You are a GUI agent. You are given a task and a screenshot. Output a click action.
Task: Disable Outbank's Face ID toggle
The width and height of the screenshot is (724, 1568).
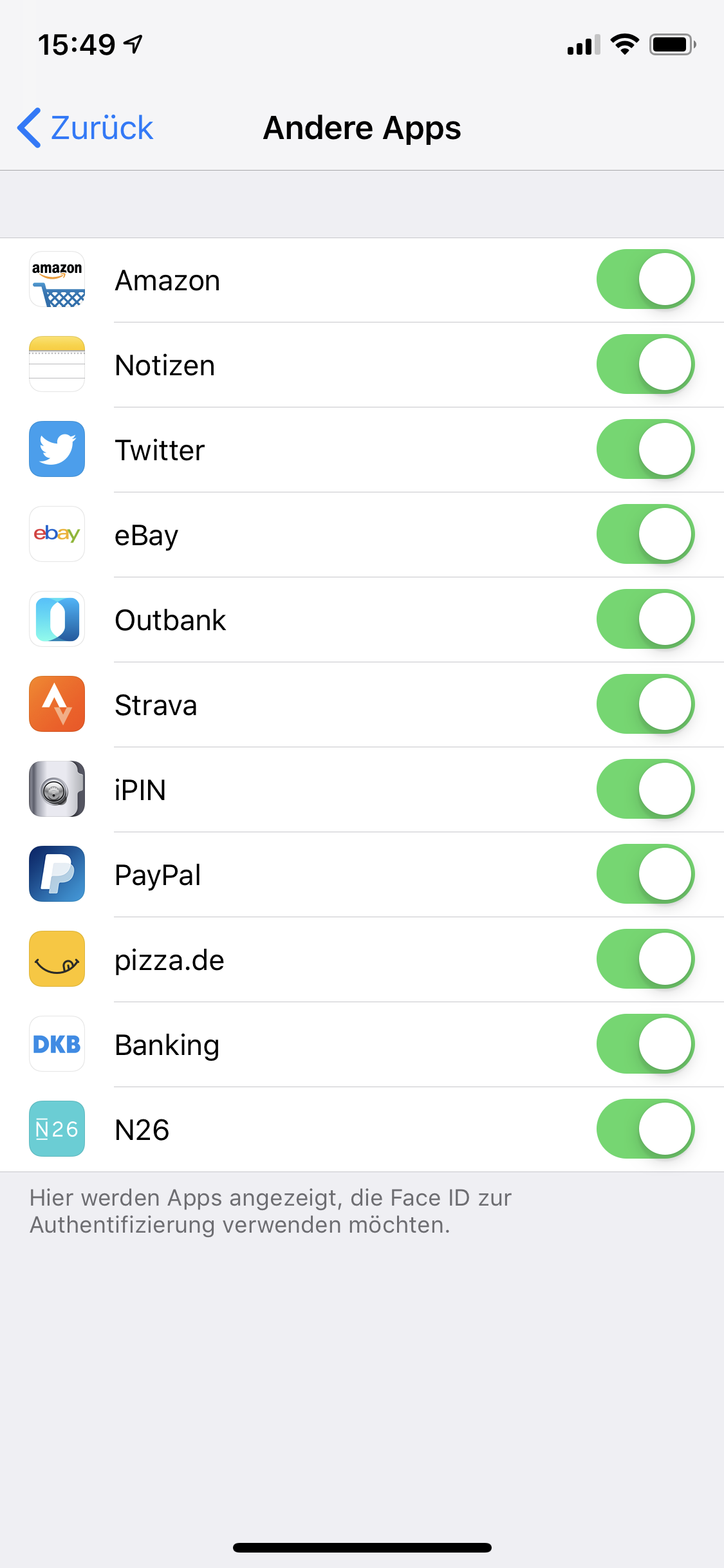[x=645, y=620]
